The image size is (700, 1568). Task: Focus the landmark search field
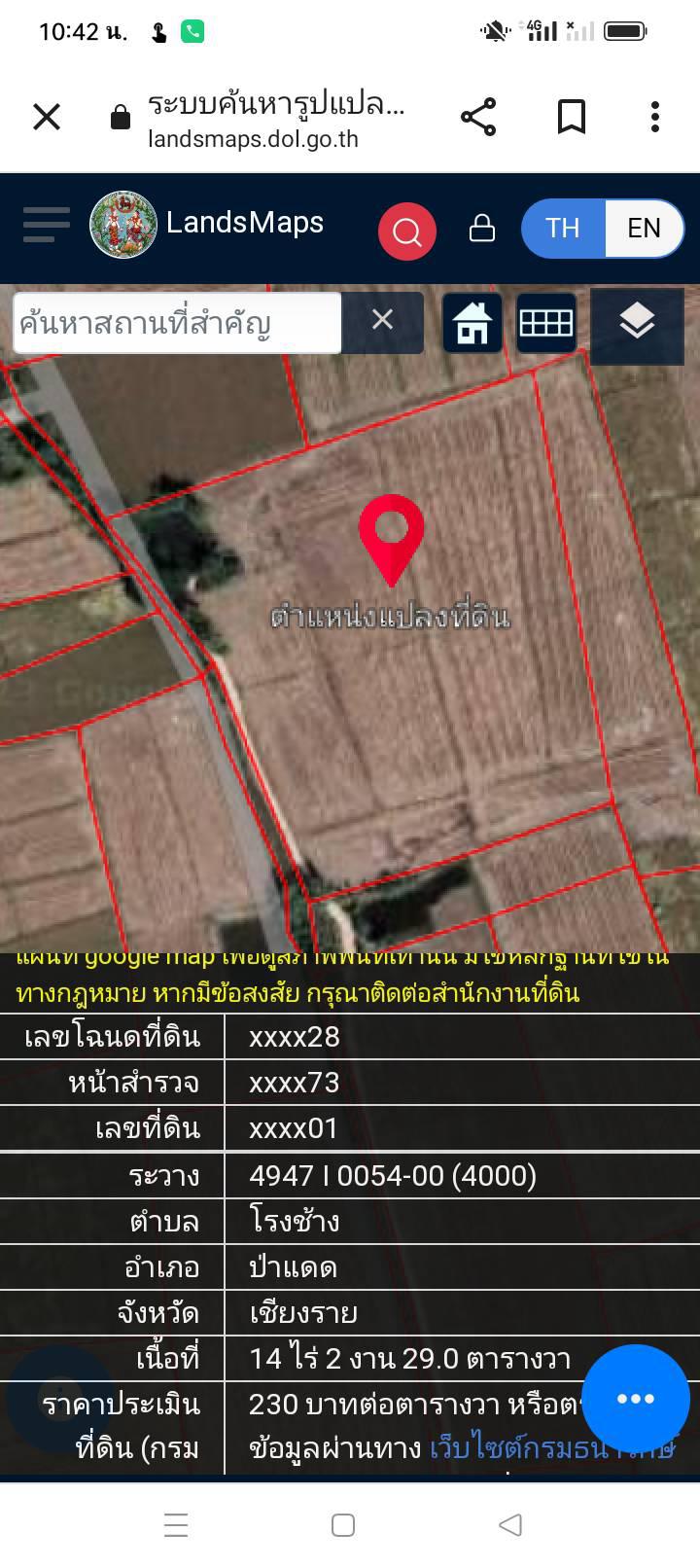[x=178, y=323]
